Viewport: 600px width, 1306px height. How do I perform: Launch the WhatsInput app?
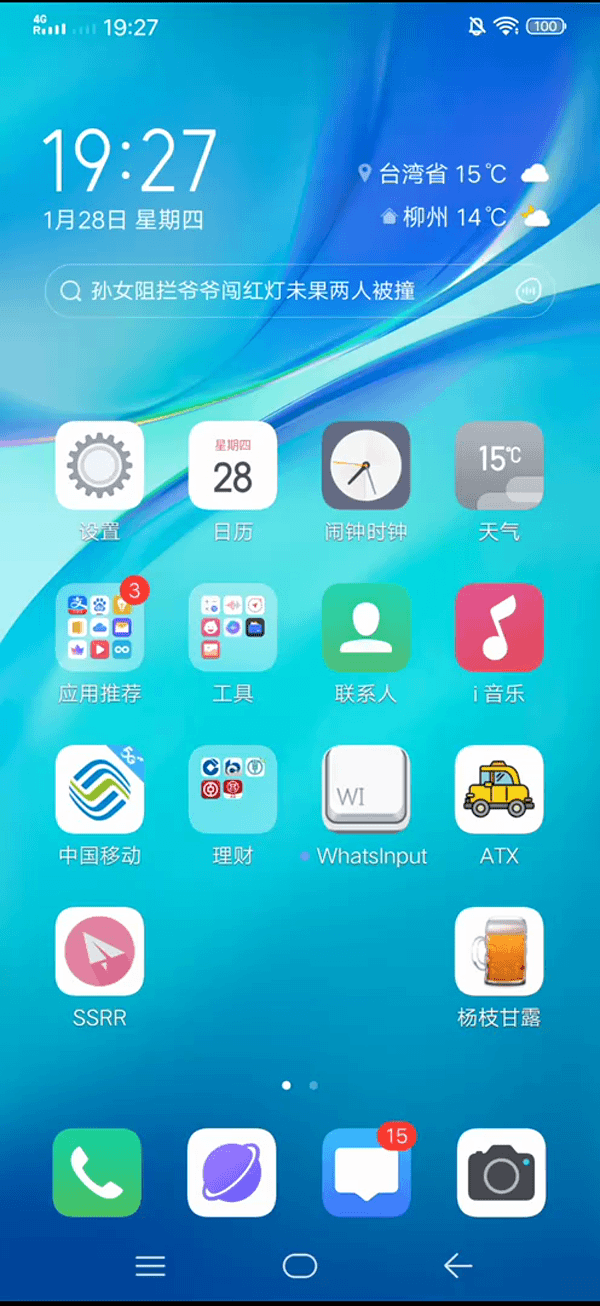(x=366, y=790)
